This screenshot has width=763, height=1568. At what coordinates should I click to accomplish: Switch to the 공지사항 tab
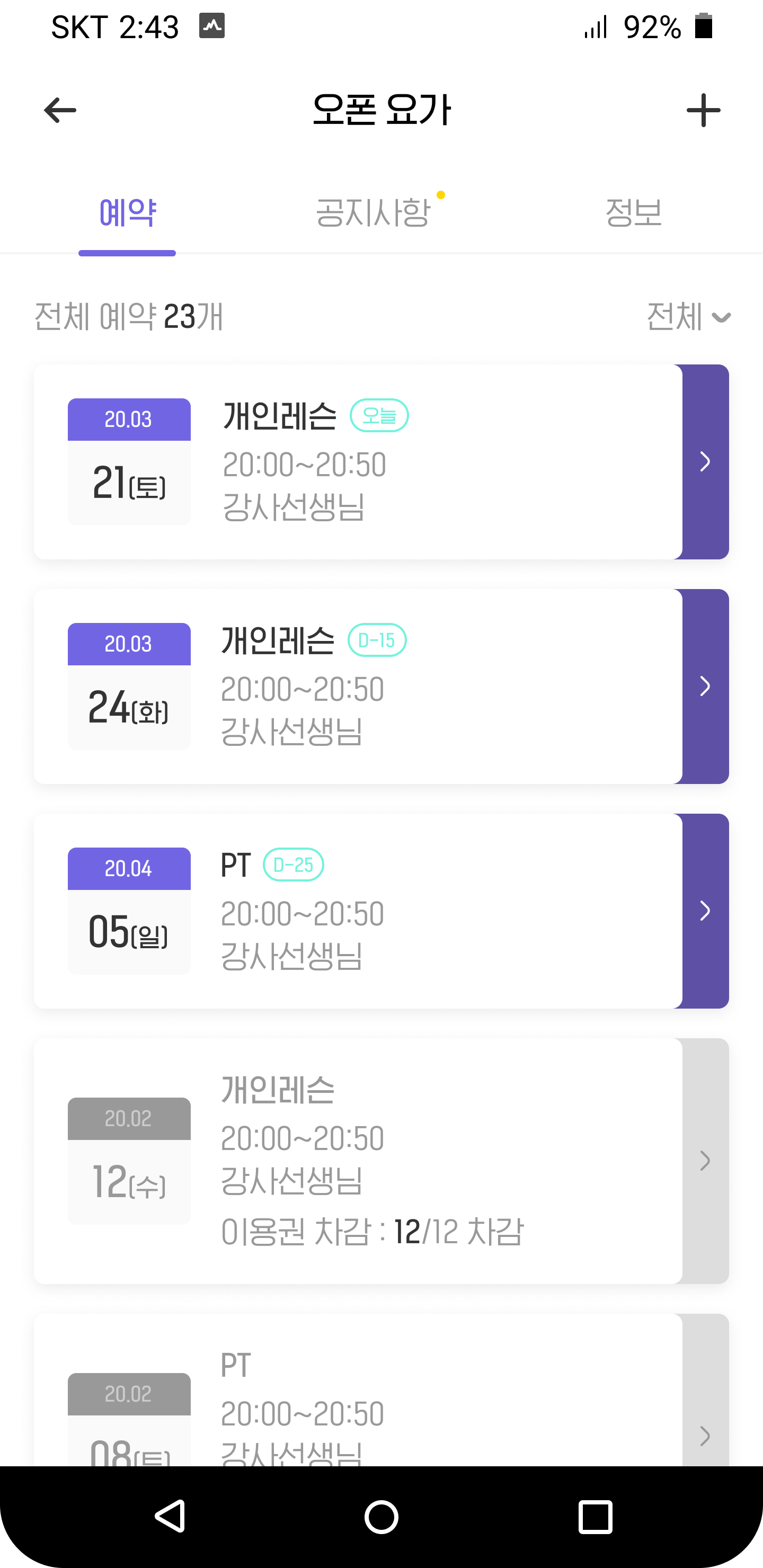(x=373, y=212)
